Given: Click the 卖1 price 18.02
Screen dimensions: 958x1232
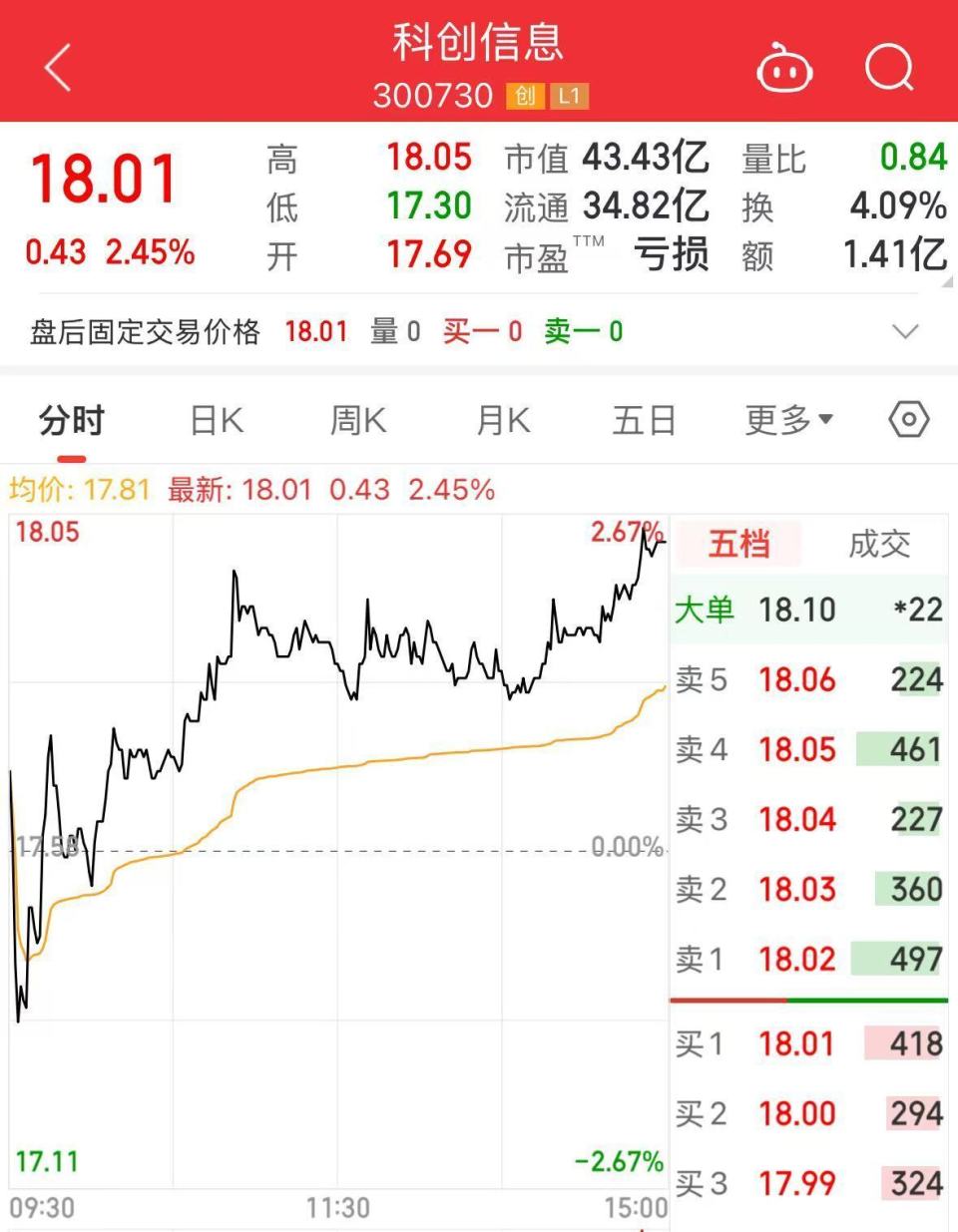Looking at the screenshot, I should 797,959.
